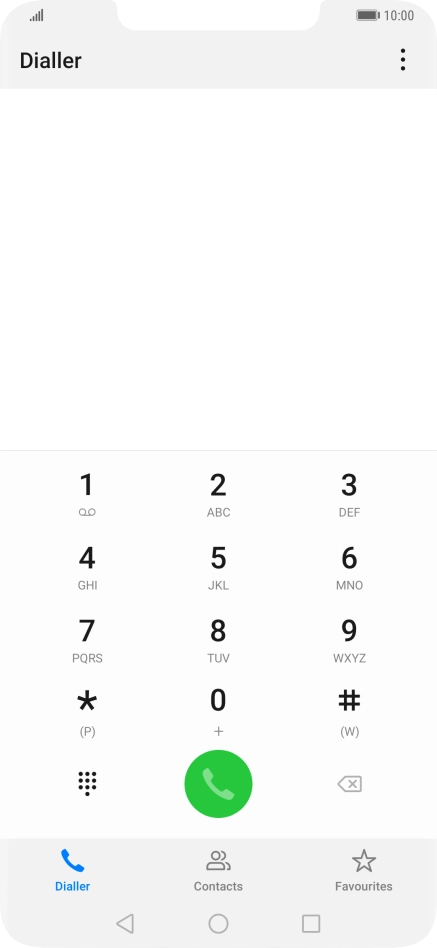437x948 pixels.
Task: Enter digit 6 MNO
Action: [349, 568]
